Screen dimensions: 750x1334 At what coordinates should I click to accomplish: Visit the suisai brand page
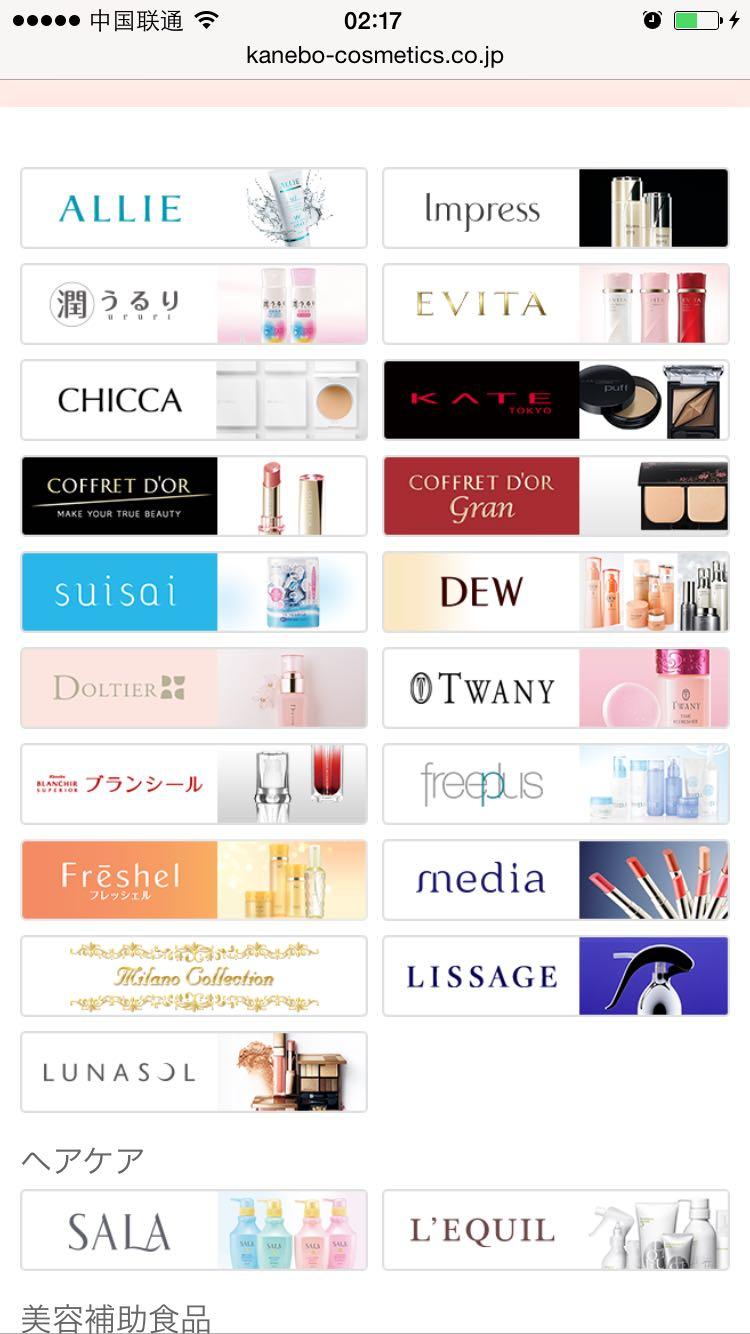[x=194, y=592]
